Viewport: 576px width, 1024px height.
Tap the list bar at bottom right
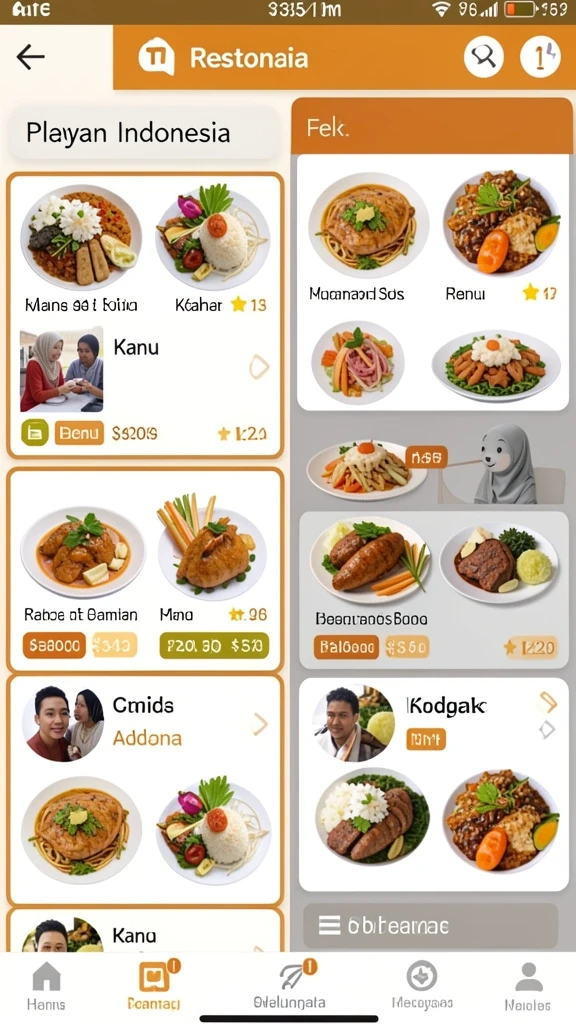pyautogui.click(x=431, y=925)
